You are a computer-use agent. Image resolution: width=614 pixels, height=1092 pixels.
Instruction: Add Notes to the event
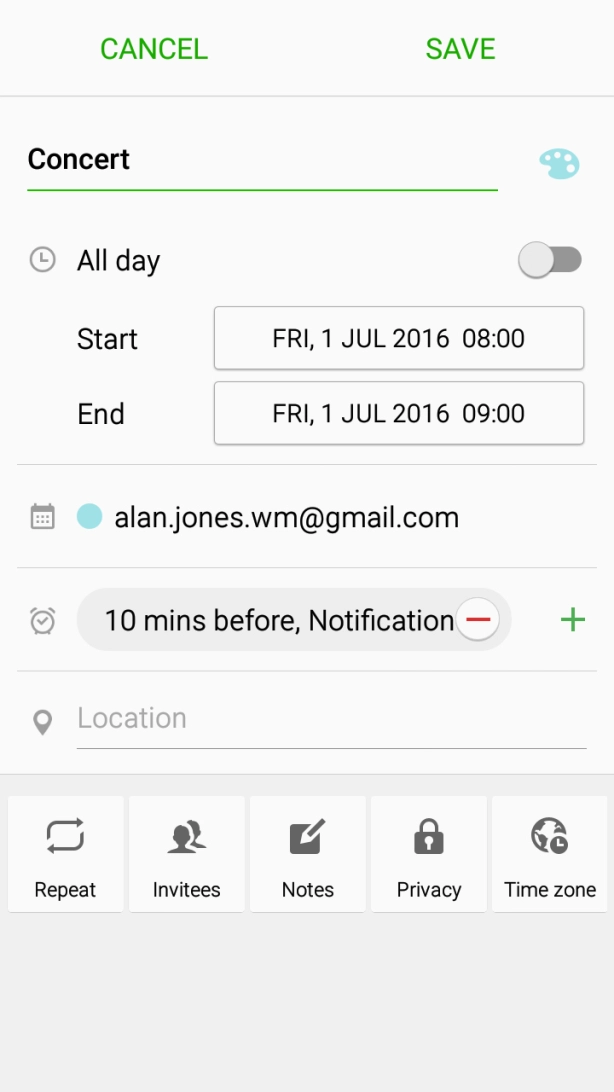308,855
